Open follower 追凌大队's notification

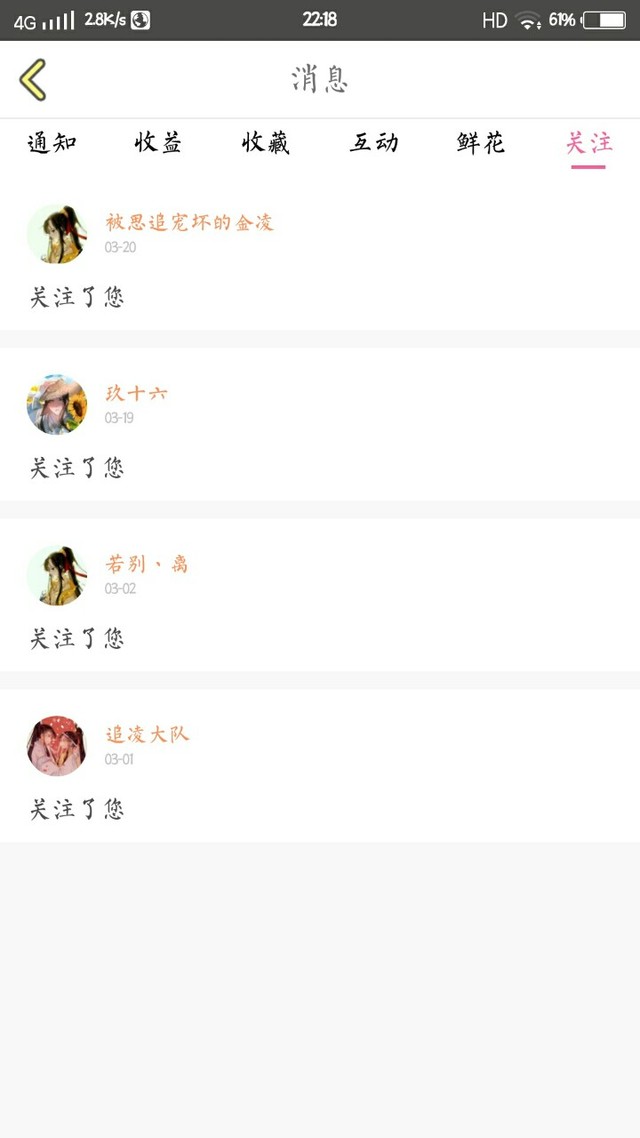[x=320, y=766]
